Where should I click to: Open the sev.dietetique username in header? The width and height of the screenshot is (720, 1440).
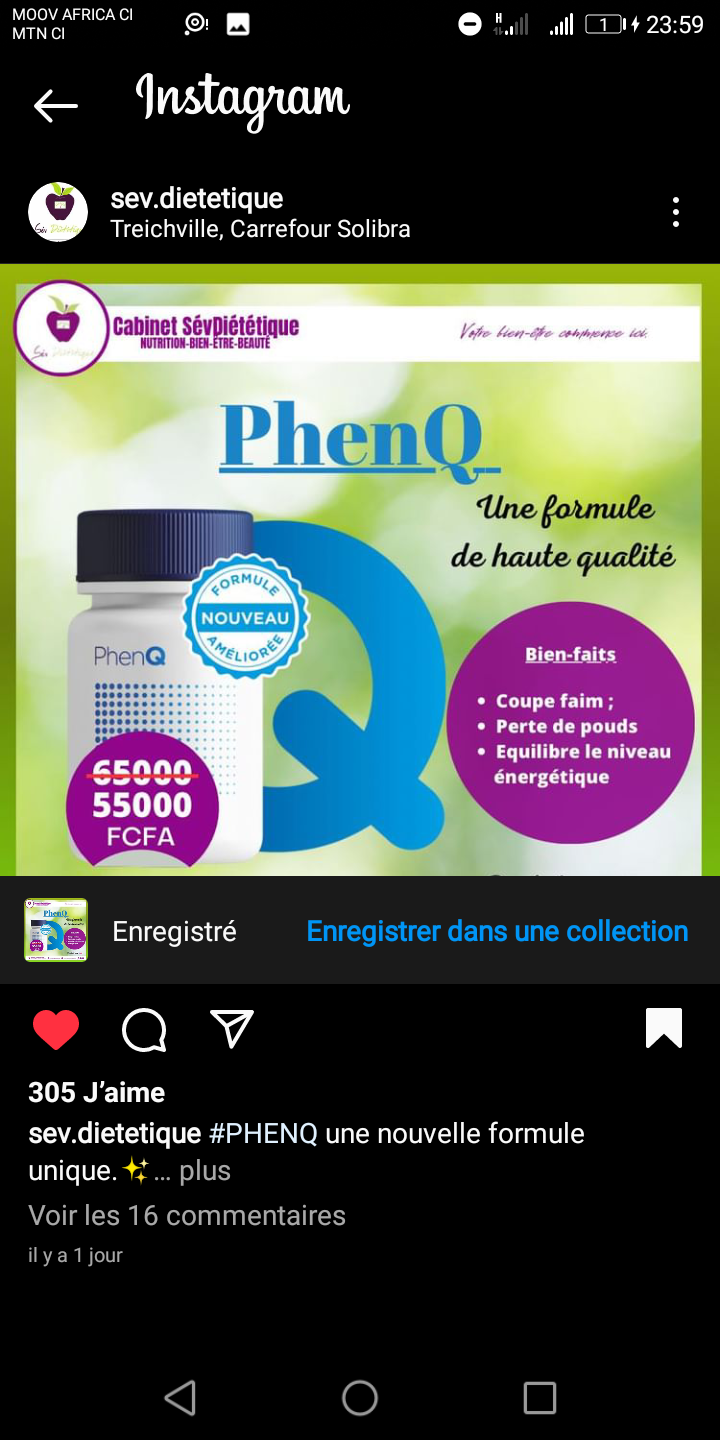click(x=197, y=198)
